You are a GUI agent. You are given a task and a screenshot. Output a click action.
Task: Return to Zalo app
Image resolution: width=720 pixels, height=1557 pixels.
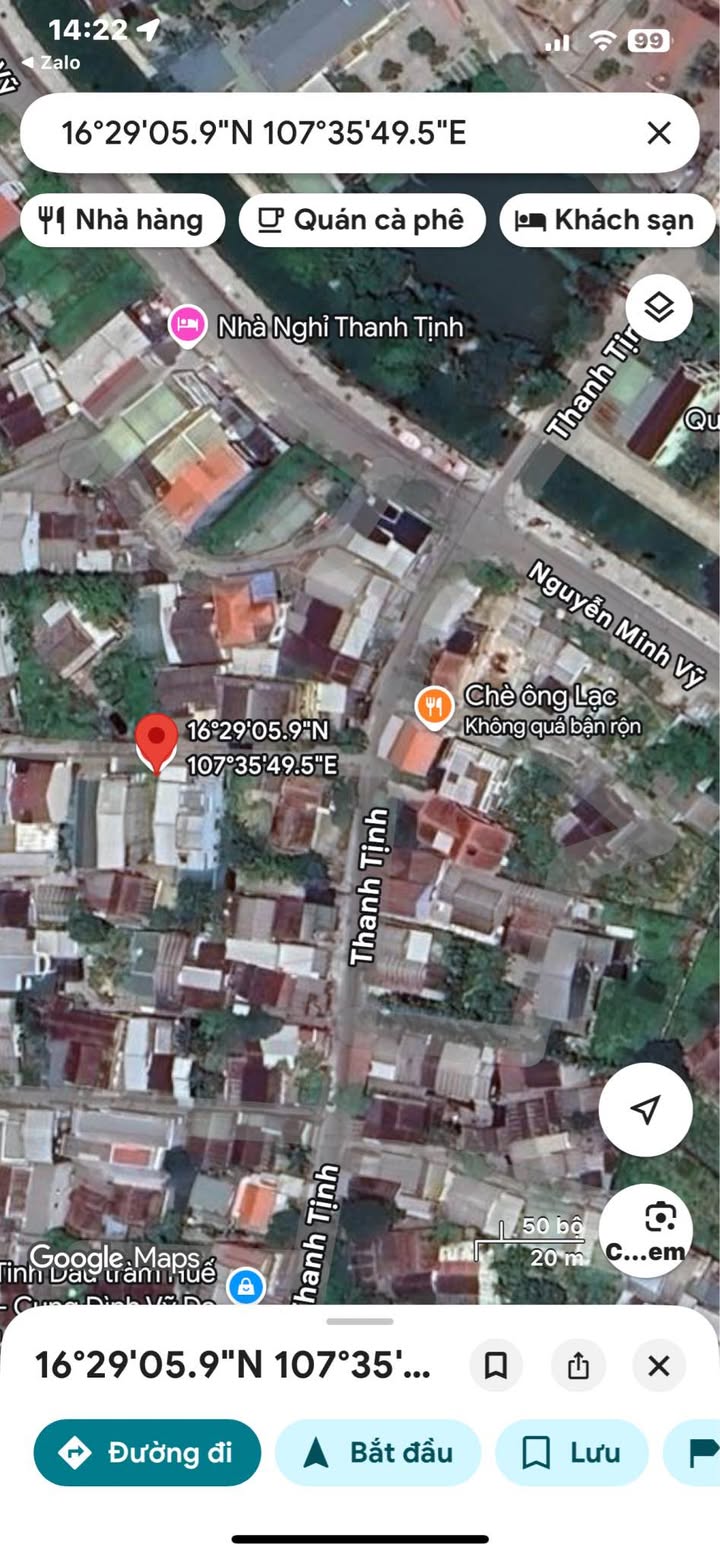coord(51,63)
